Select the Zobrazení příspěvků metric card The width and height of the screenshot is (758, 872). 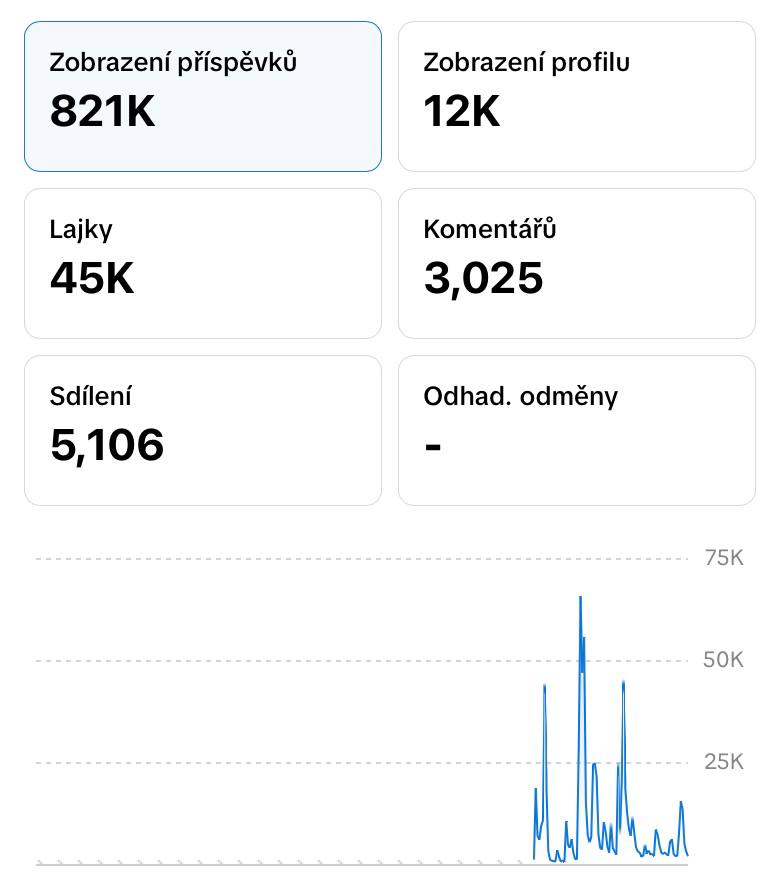pyautogui.click(x=203, y=96)
